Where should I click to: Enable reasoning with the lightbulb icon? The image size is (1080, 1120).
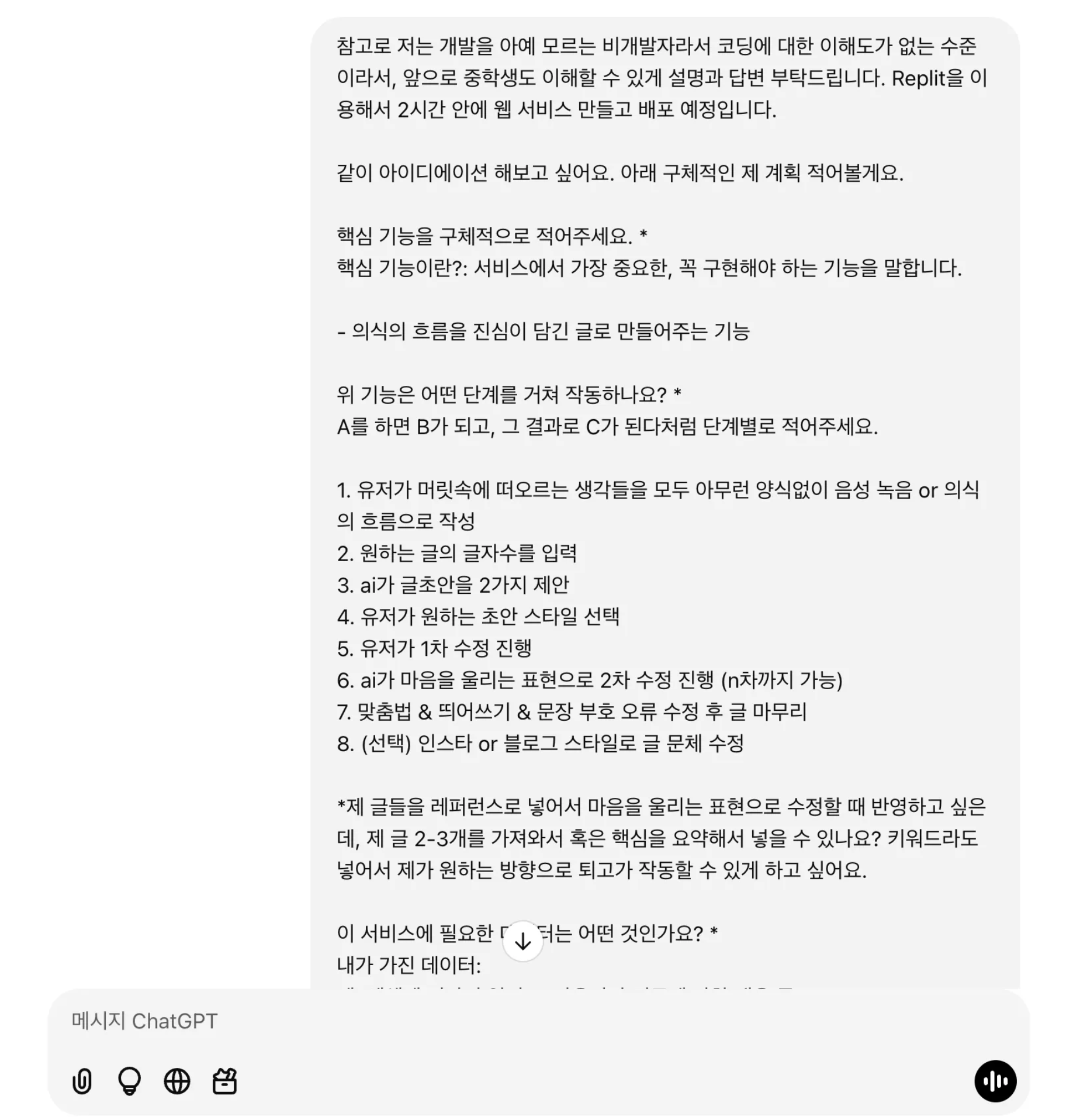coord(129,1081)
